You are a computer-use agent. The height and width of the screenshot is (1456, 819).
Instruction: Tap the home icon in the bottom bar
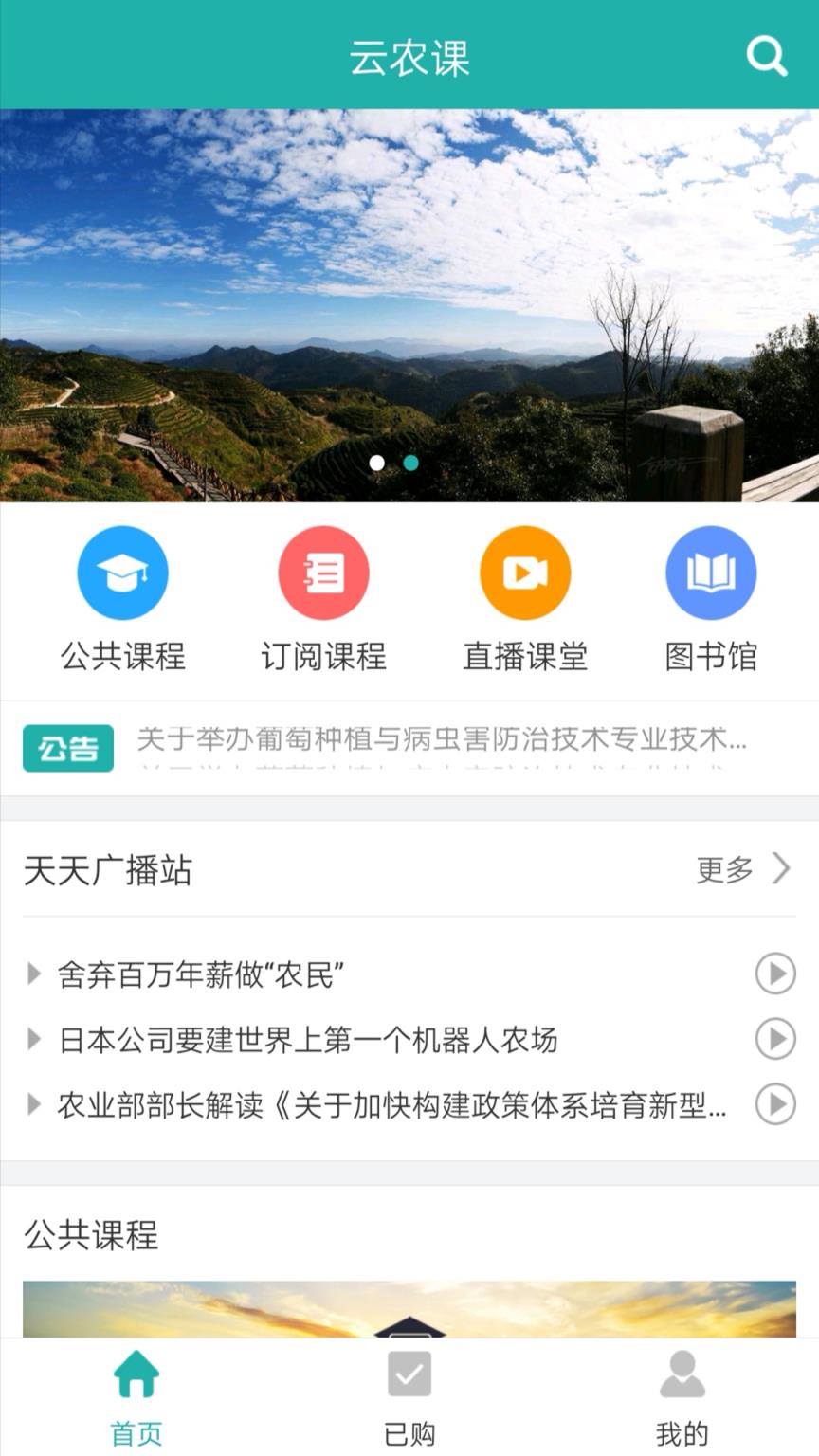pos(135,1373)
